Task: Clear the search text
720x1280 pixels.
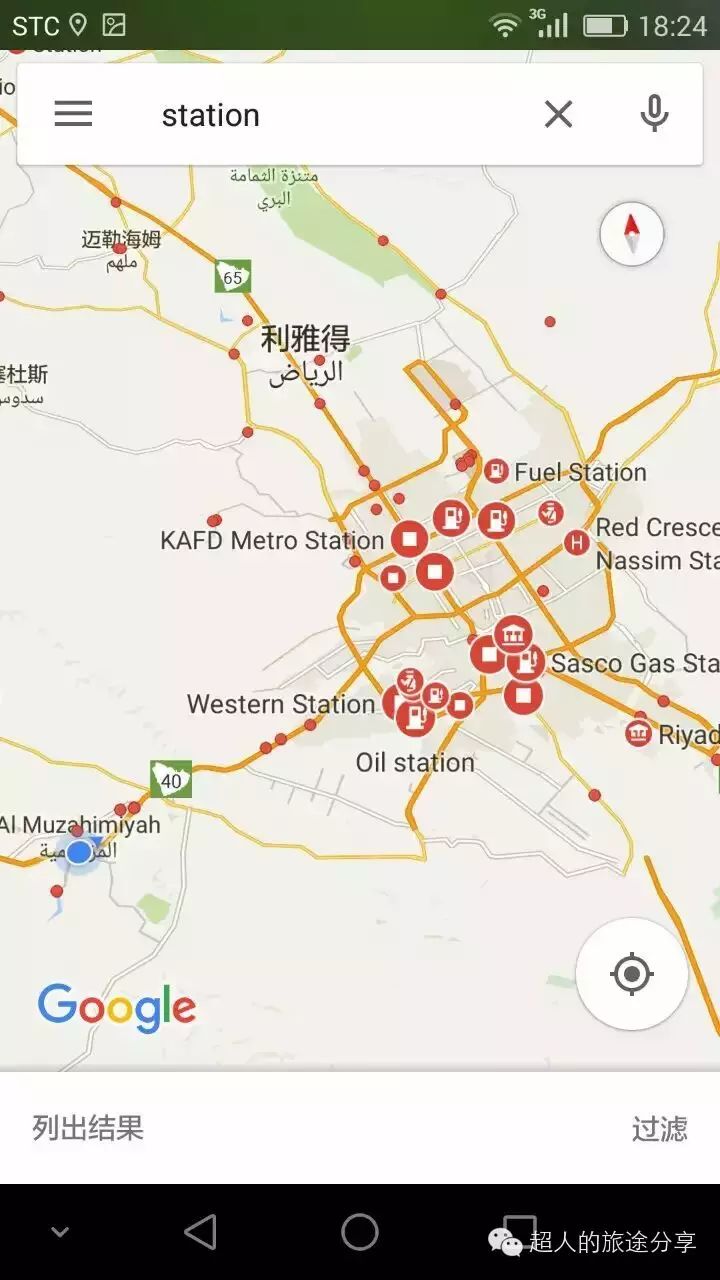Action: 558,115
